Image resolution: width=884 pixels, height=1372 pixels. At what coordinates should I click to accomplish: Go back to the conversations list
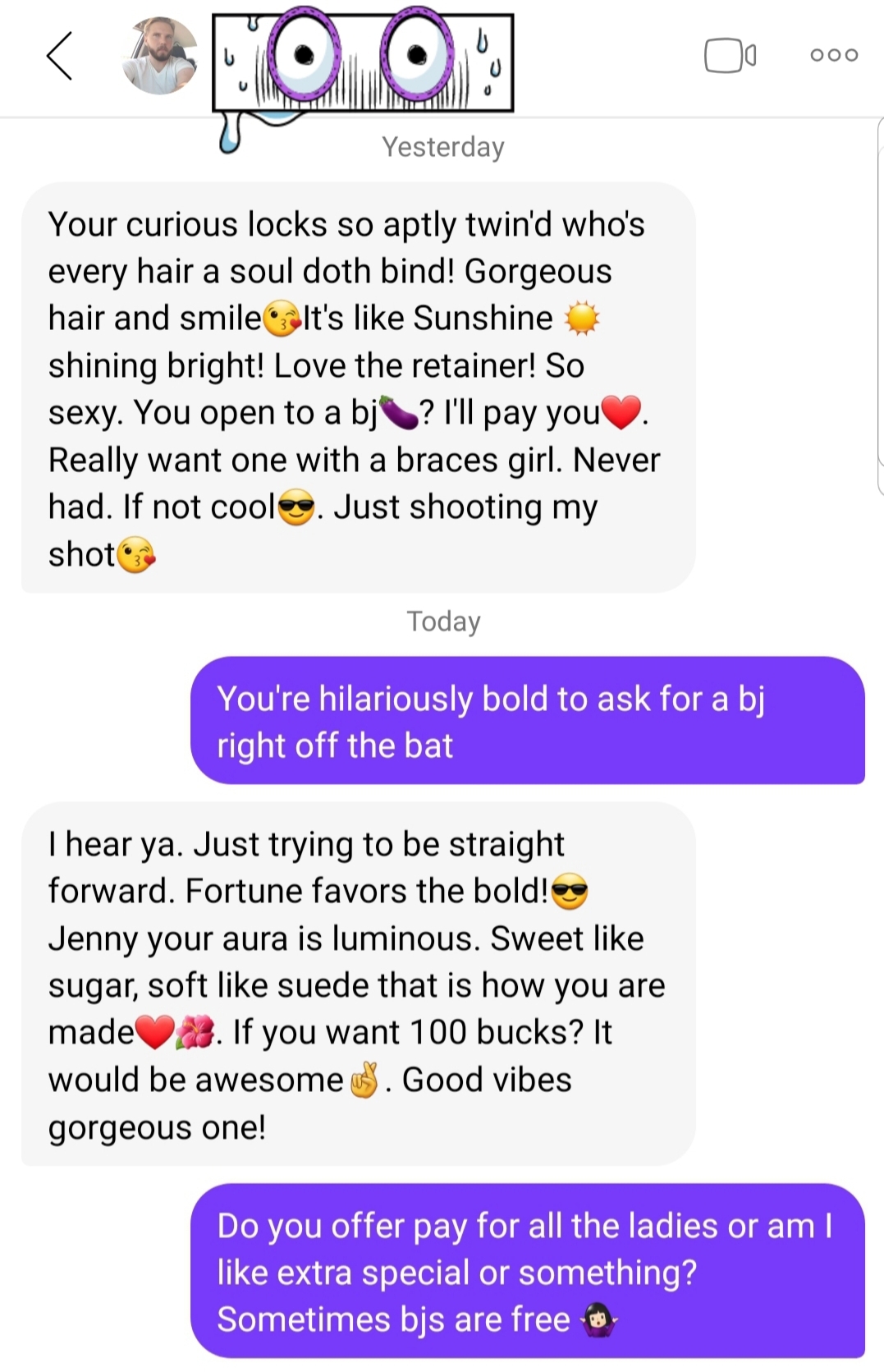pyautogui.click(x=60, y=56)
